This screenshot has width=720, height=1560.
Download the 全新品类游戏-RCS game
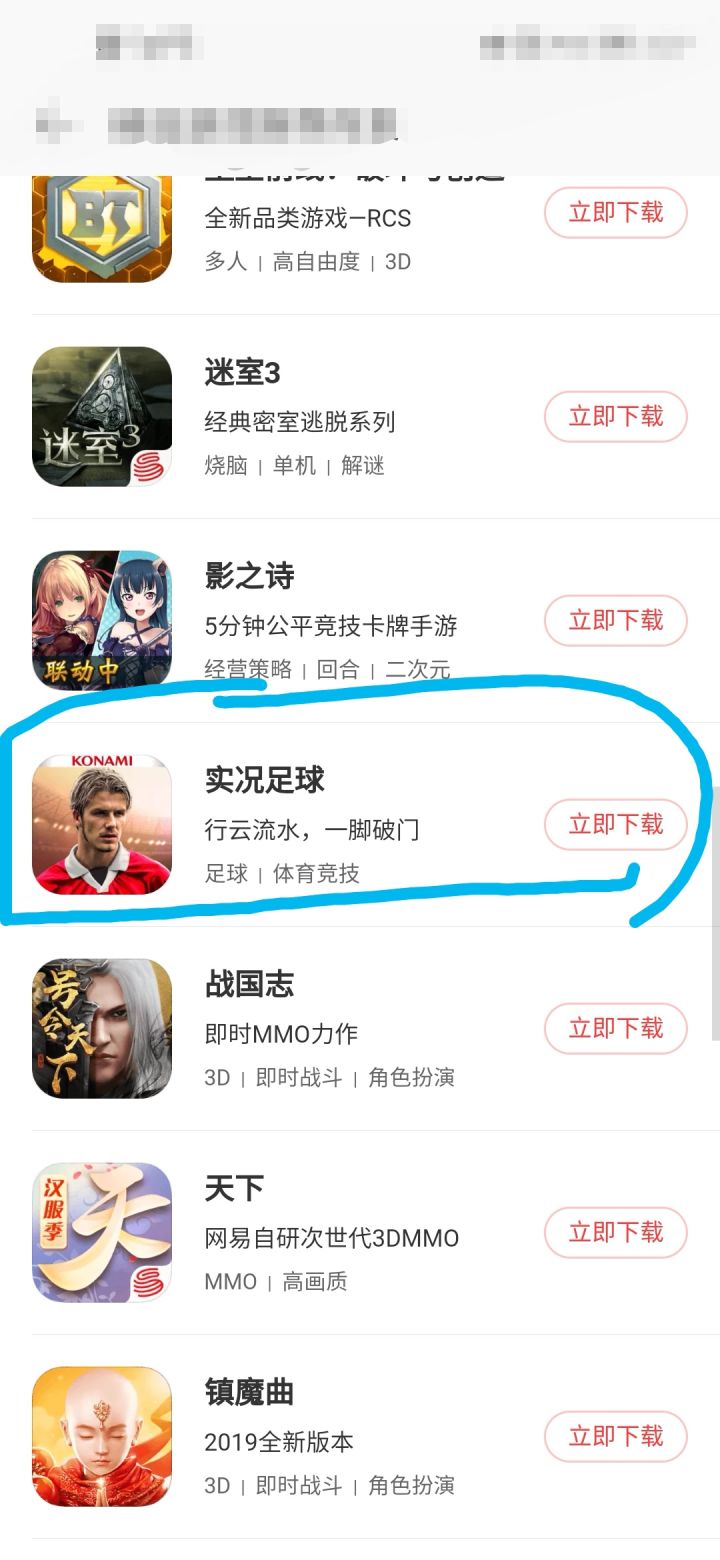[616, 213]
